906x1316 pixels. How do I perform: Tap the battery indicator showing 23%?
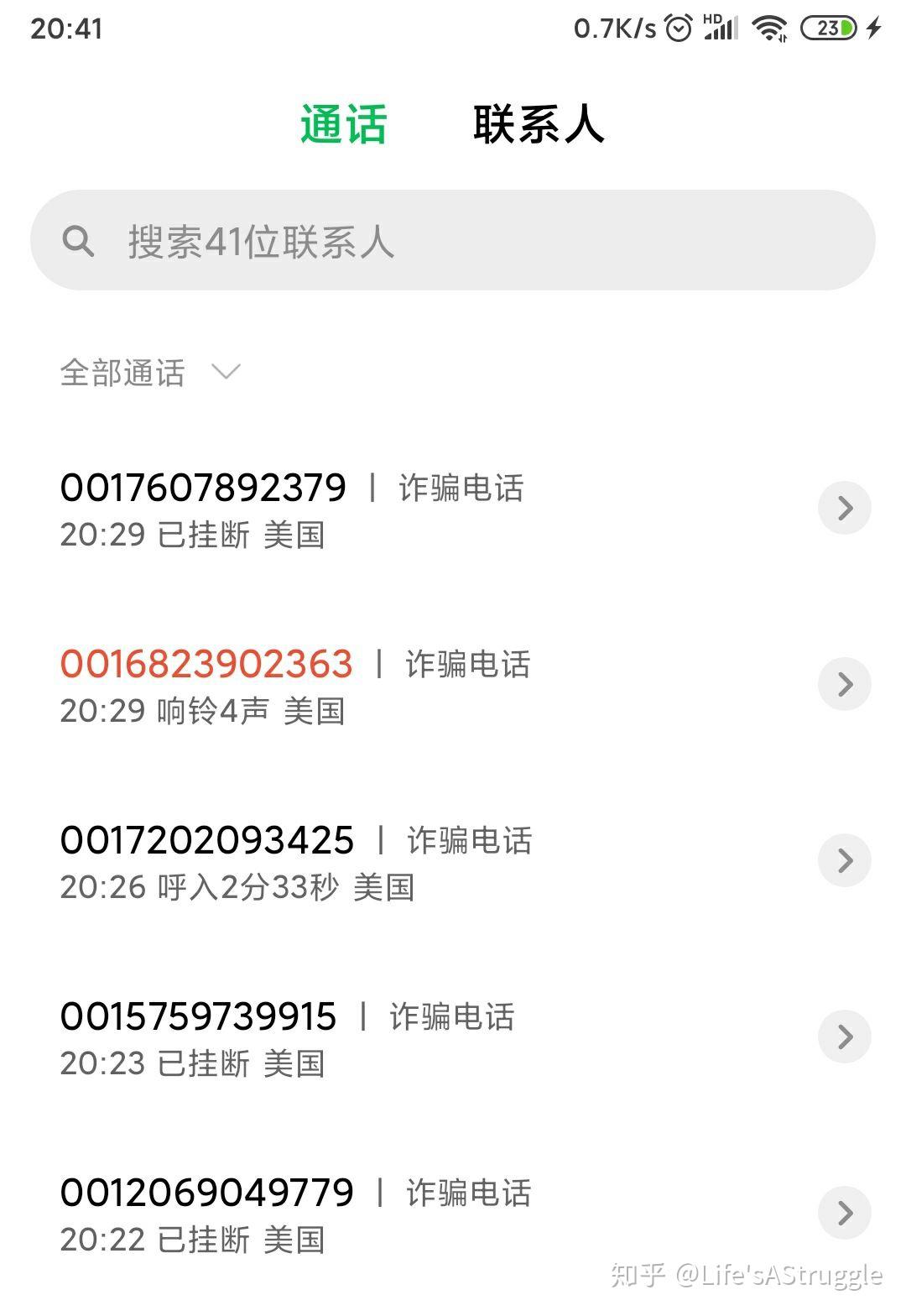pos(826,28)
